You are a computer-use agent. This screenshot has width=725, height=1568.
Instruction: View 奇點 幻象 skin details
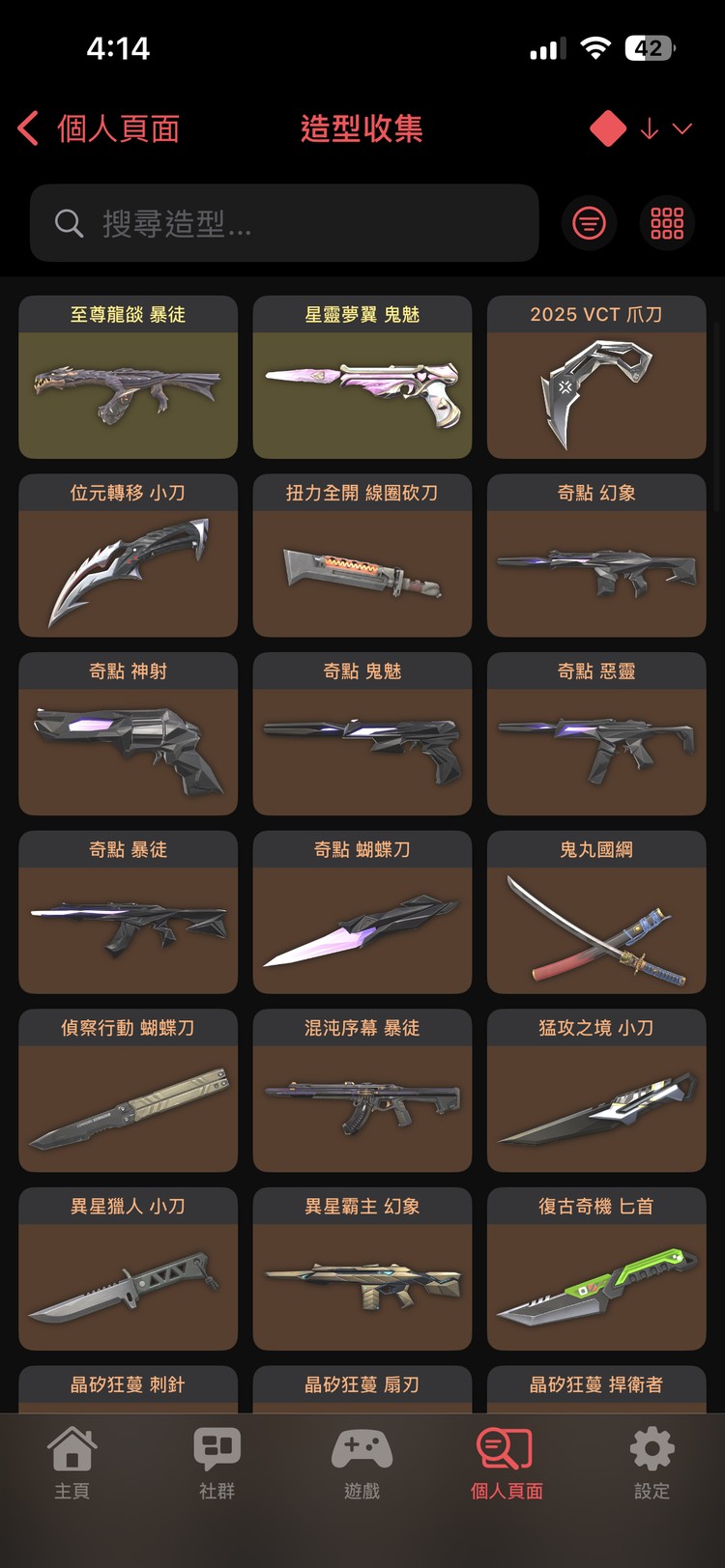(x=596, y=556)
